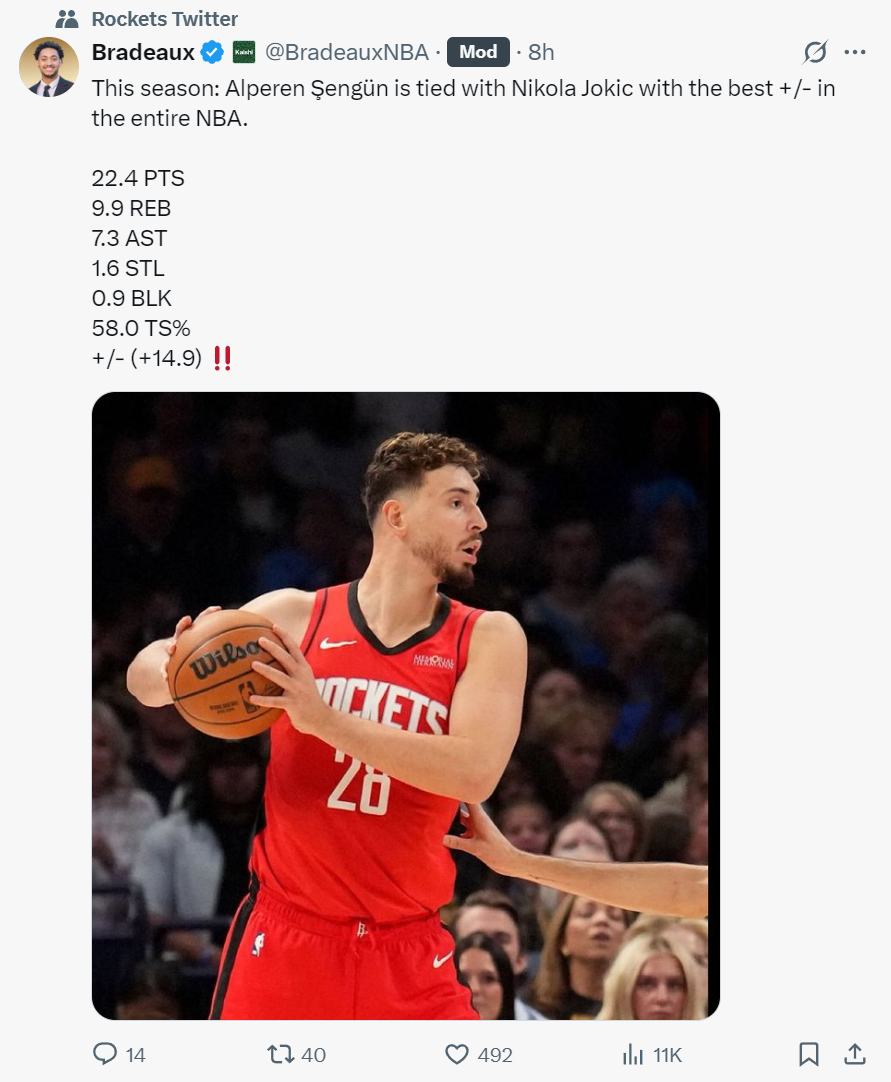This screenshot has width=891, height=1082.
Task: Repost Bradeaux's post
Action: pyautogui.click(x=281, y=1054)
